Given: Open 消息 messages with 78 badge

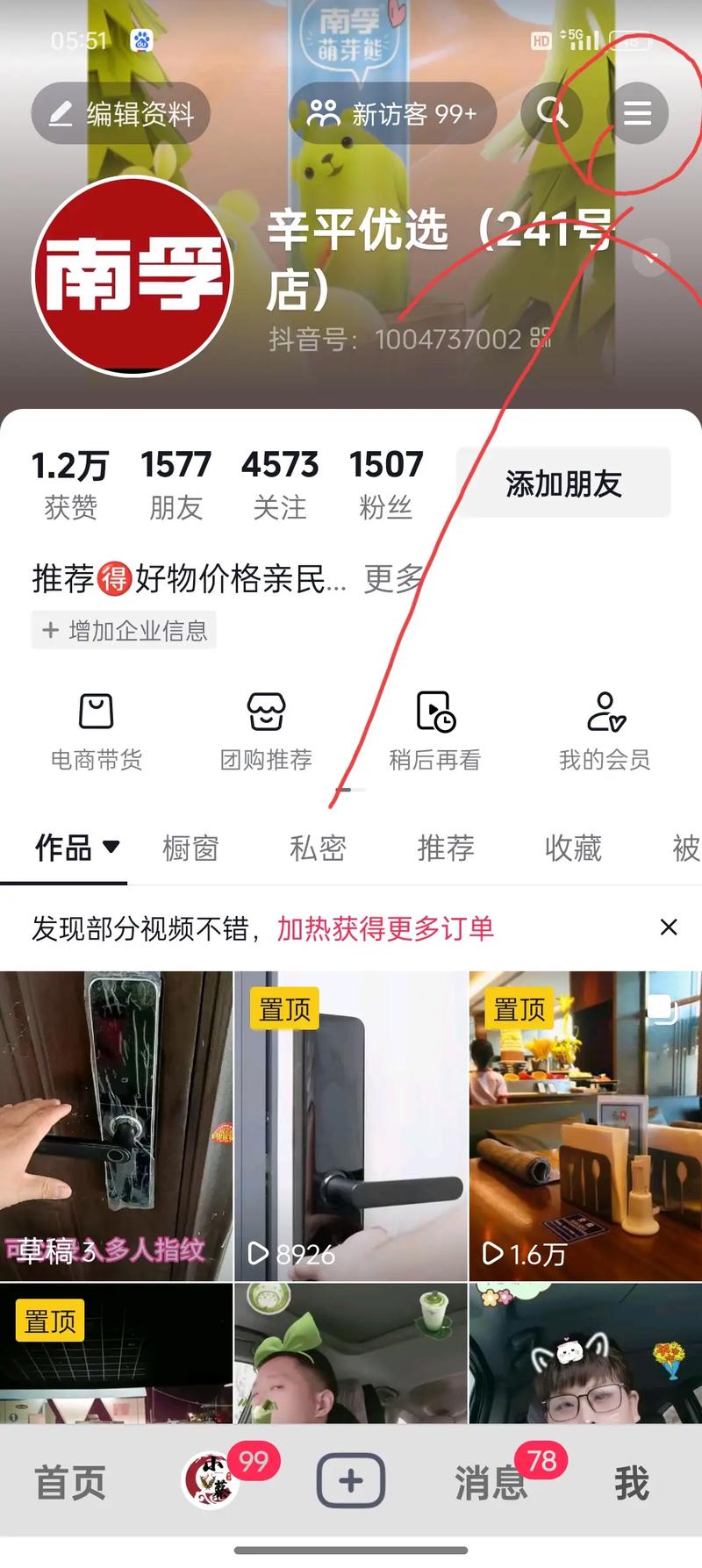Looking at the screenshot, I should tap(491, 1484).
